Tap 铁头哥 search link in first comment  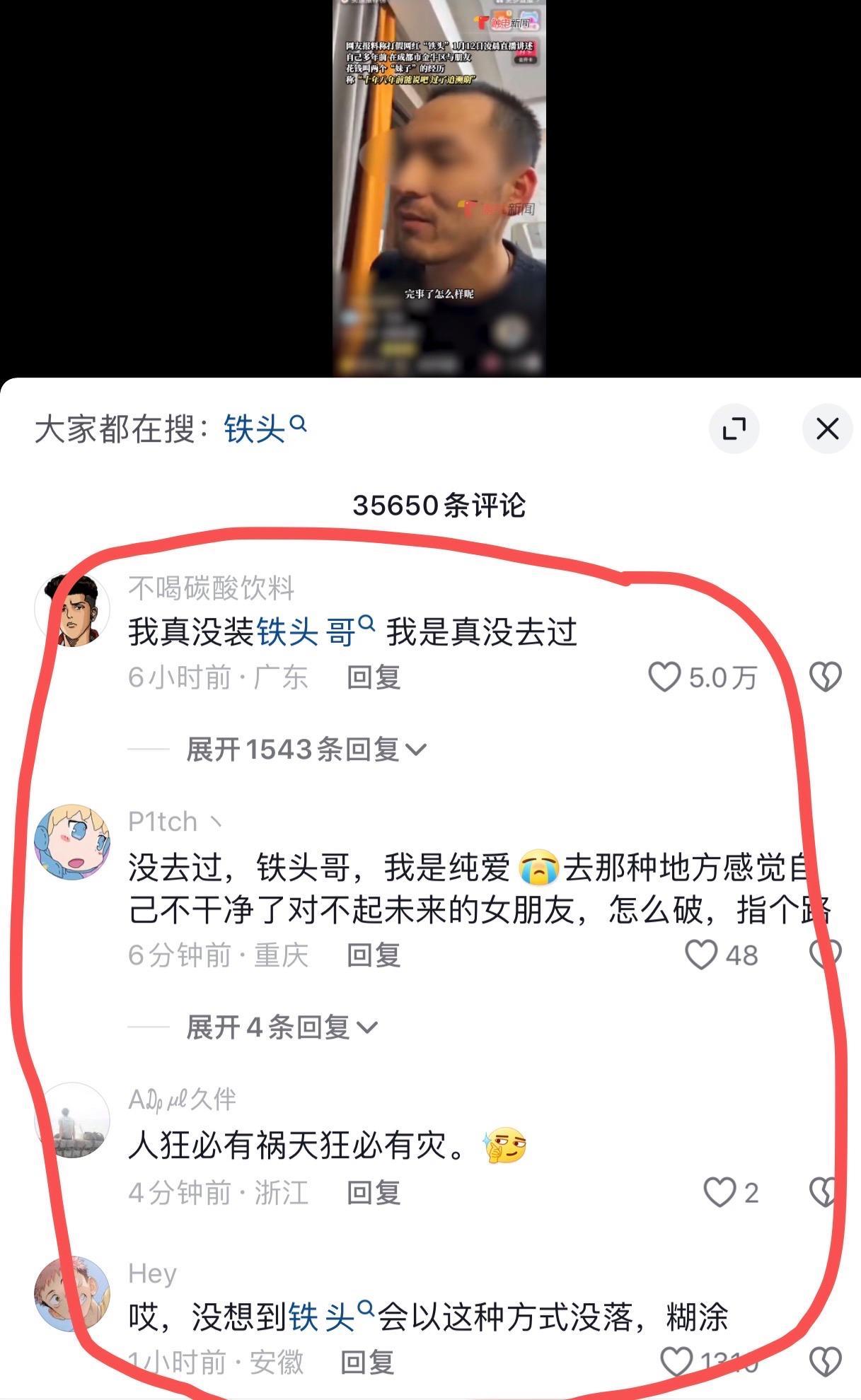(313, 631)
